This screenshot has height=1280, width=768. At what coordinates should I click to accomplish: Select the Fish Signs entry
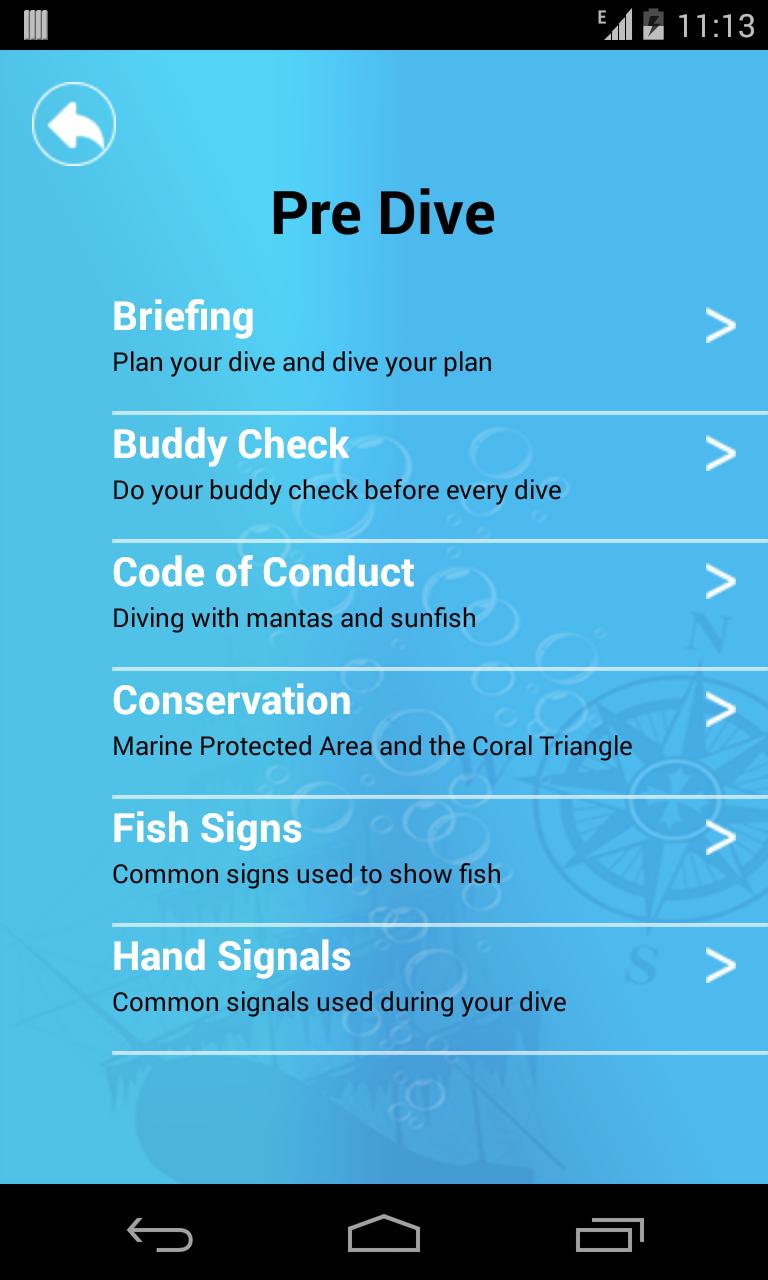(720, 837)
